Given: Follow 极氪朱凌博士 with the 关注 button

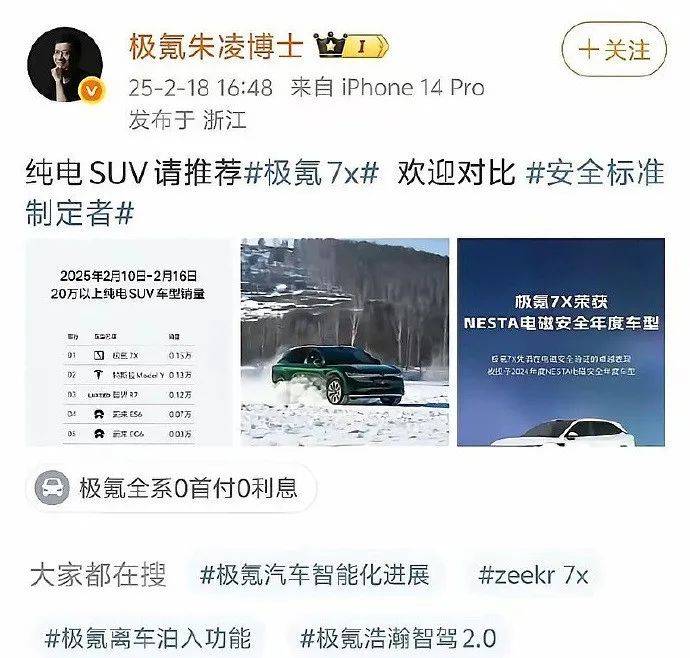Looking at the screenshot, I should coord(614,49).
